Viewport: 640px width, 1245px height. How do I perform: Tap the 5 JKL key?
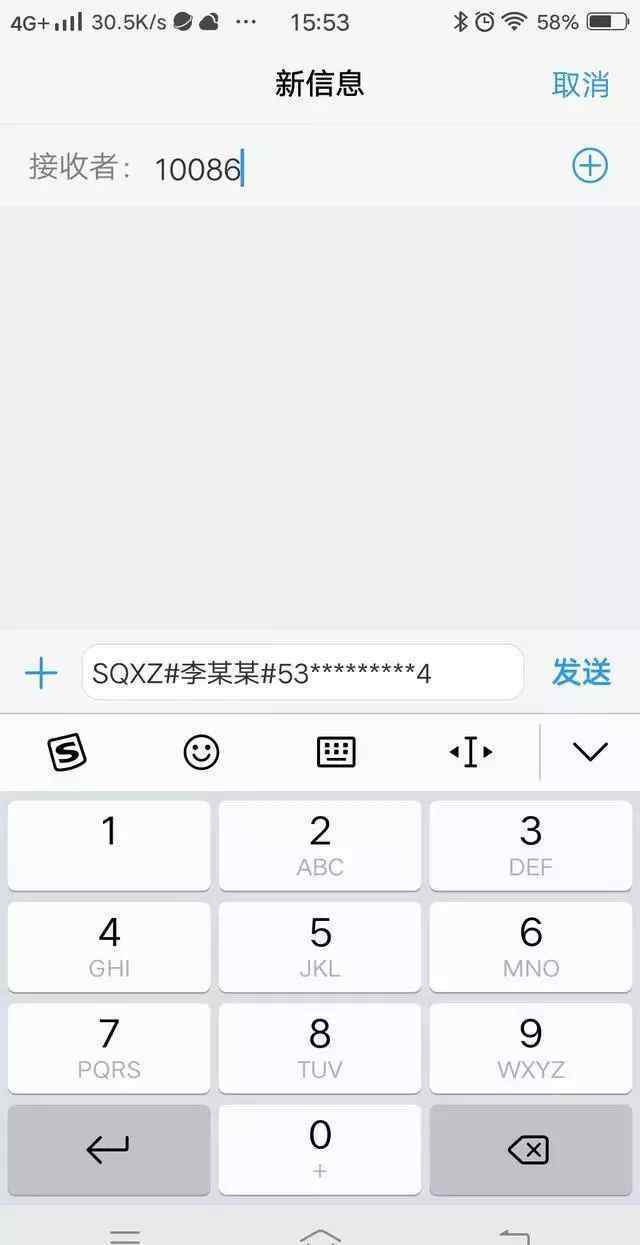[320, 946]
